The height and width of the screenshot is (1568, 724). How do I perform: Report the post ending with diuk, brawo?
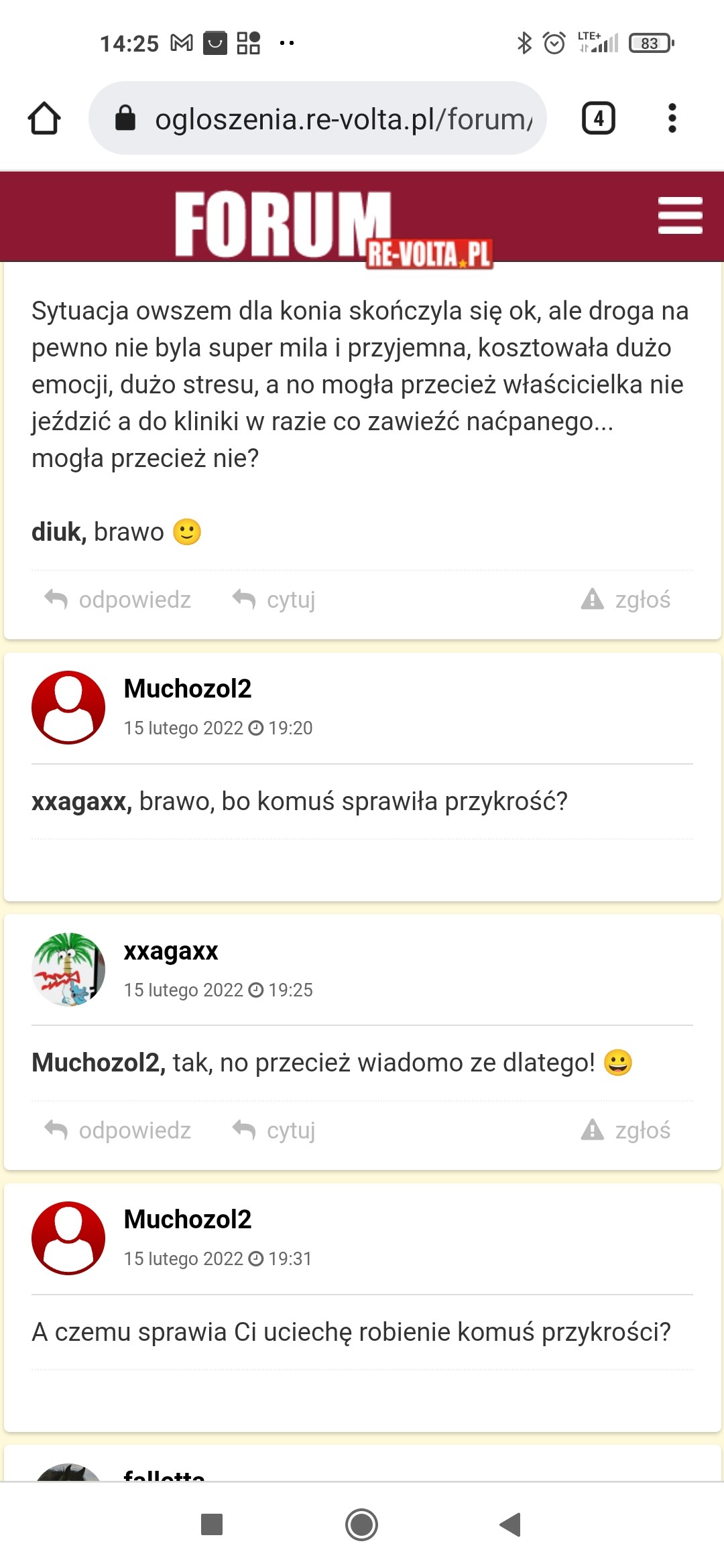pyautogui.click(x=626, y=600)
